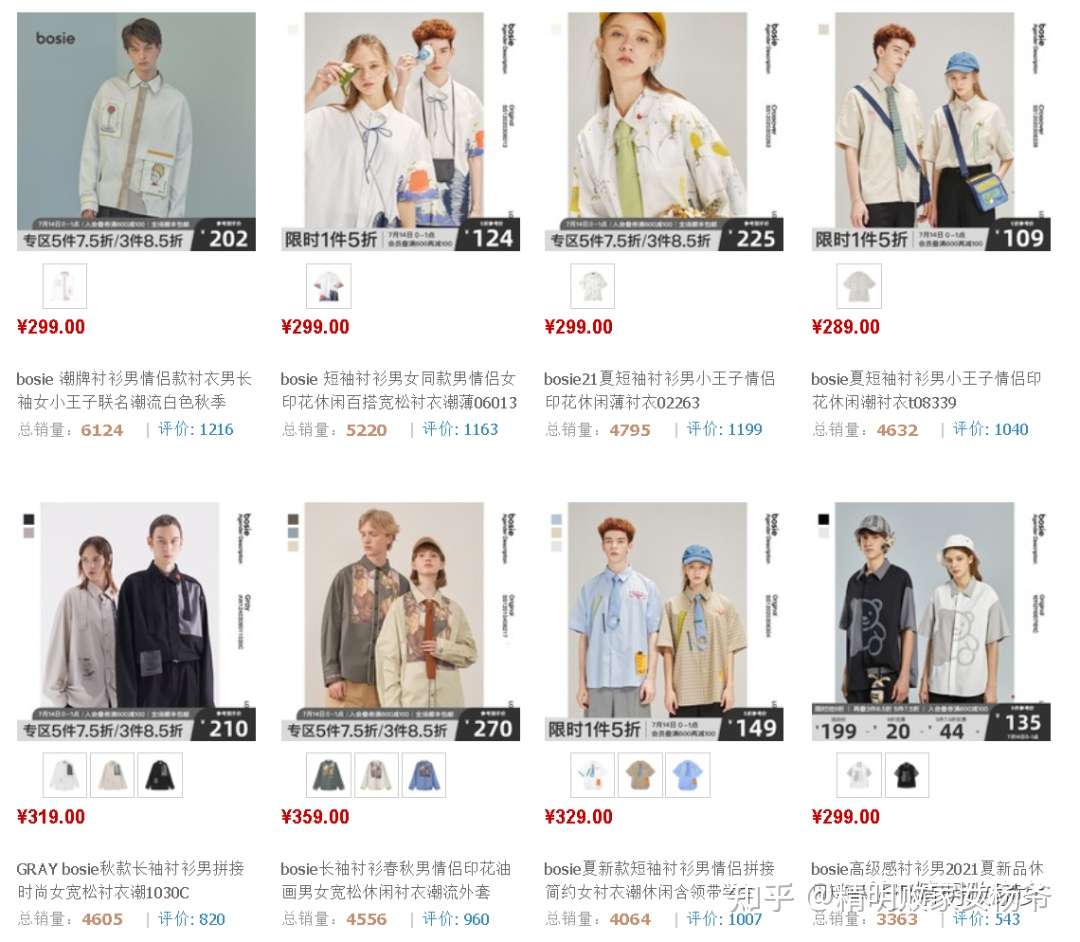The width and height of the screenshot is (1080, 942).
Task: Open the product image priced 109
Action: 931,130
